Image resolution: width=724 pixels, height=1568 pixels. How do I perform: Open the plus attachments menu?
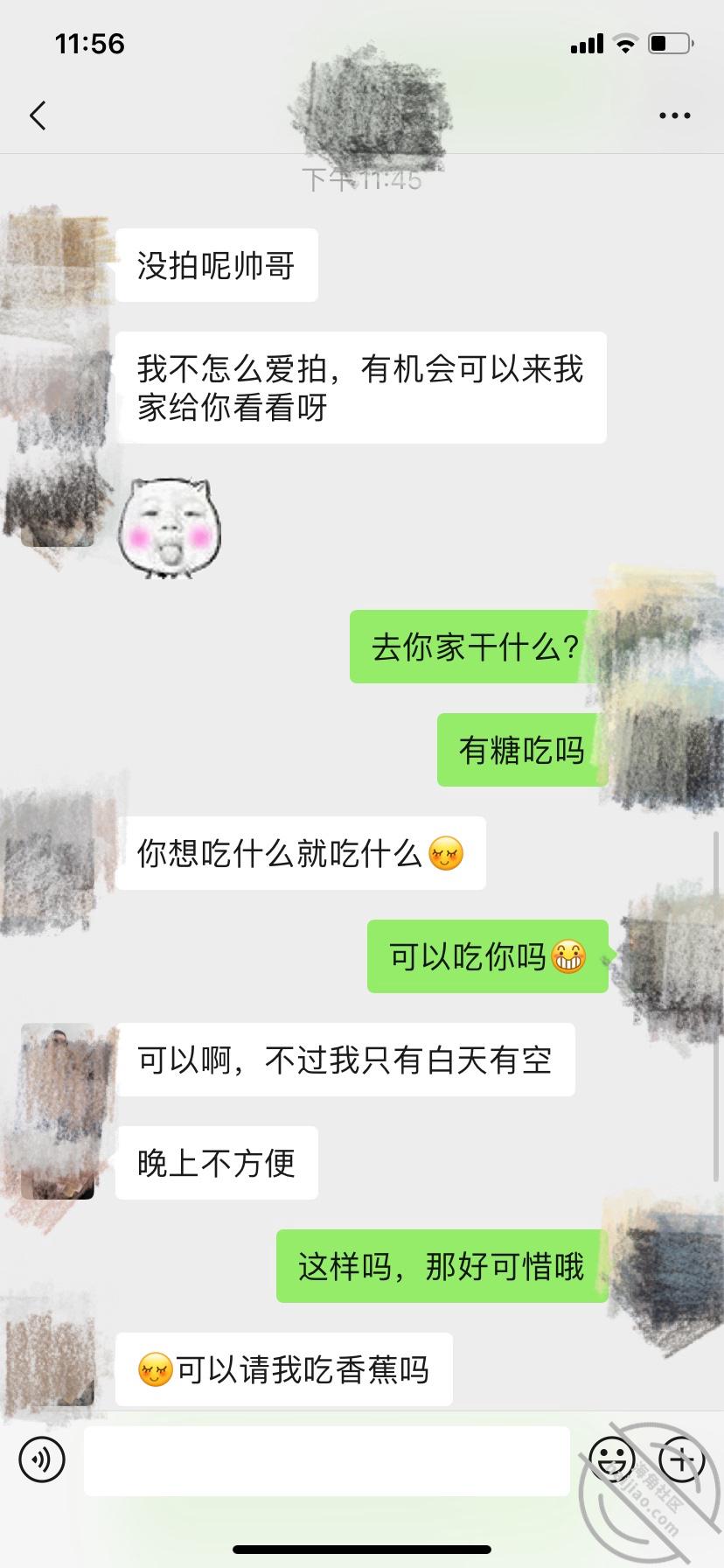681,1459
